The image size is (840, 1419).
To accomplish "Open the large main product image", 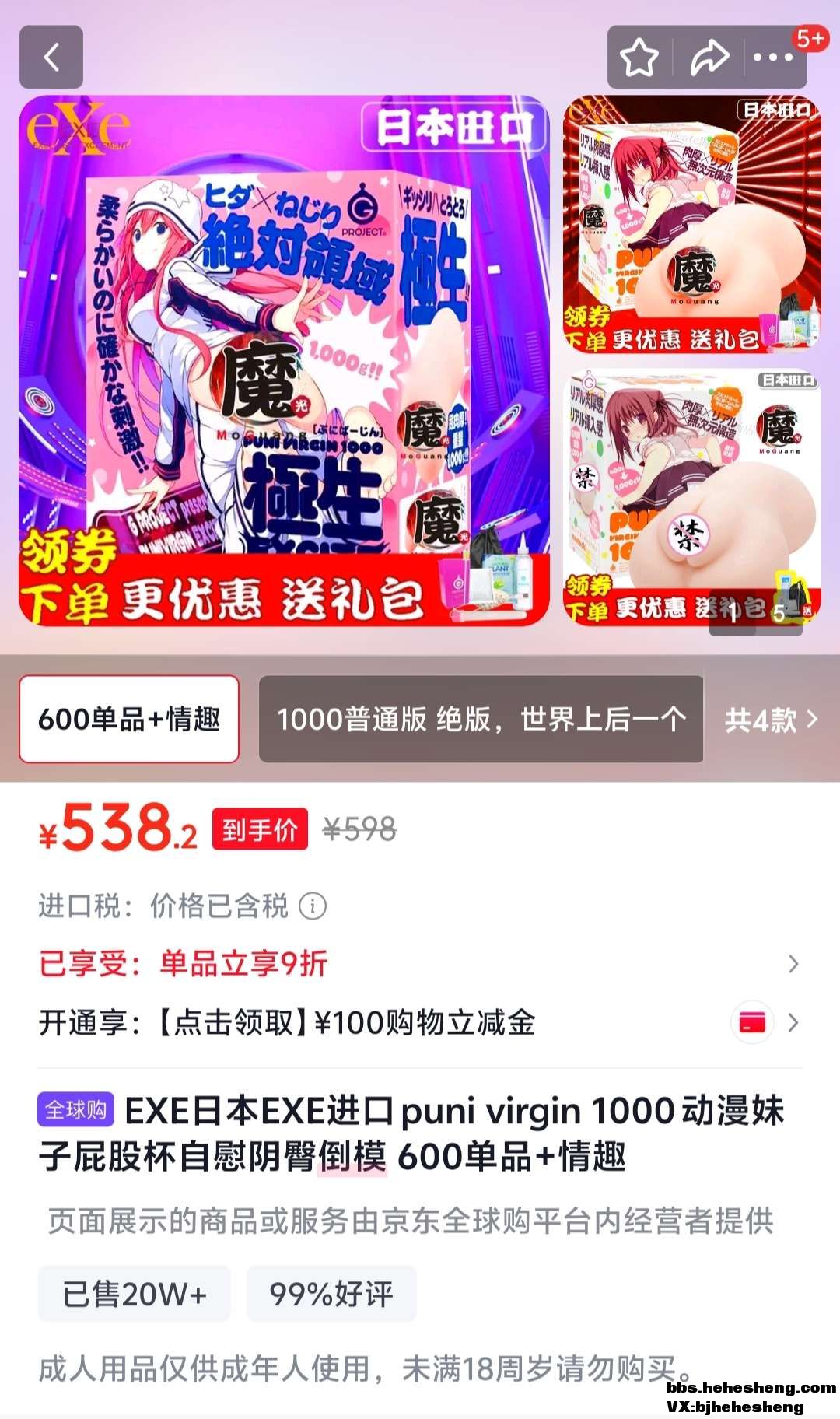I will coord(284,360).
